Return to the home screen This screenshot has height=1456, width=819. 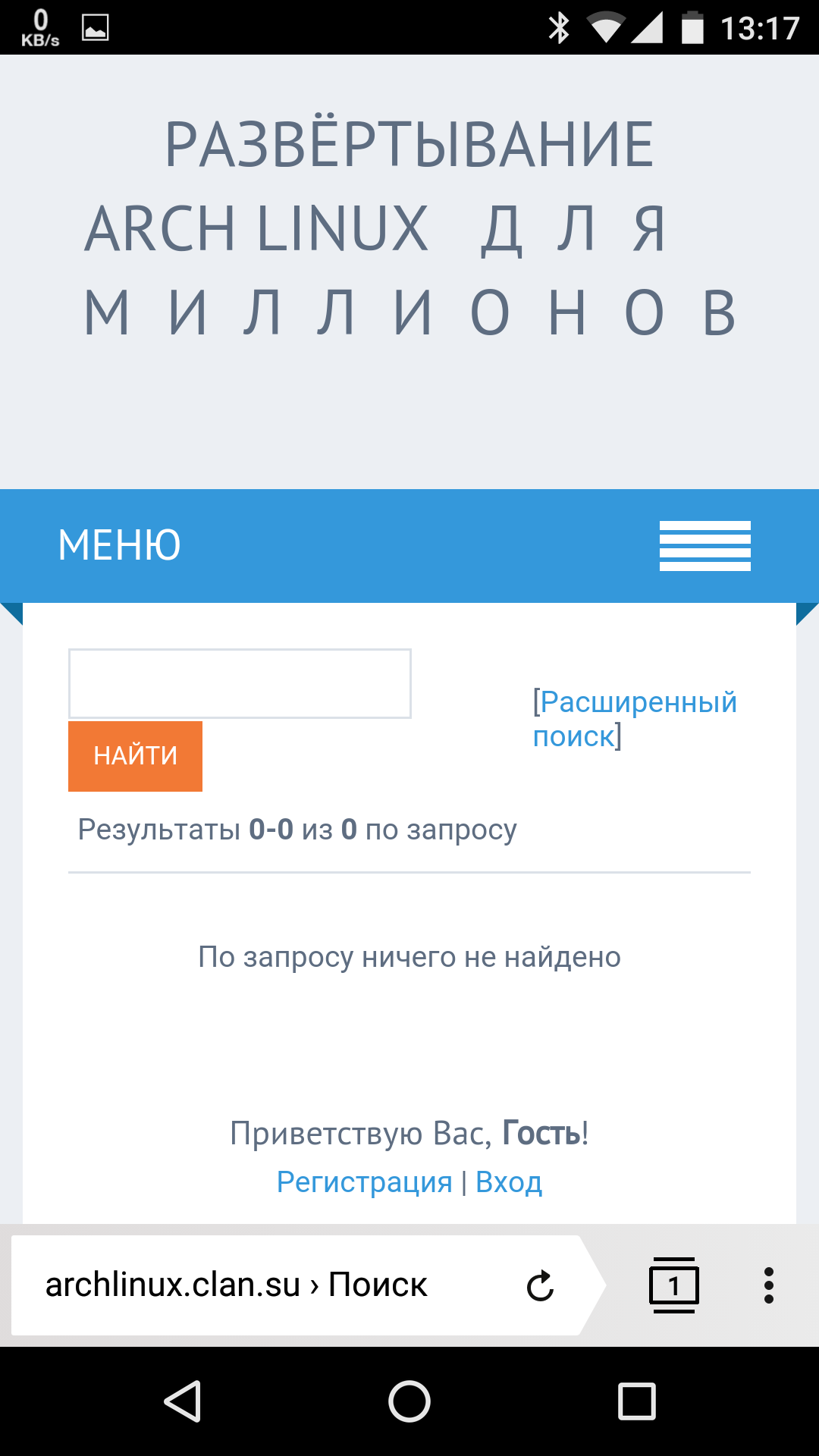(x=409, y=1401)
